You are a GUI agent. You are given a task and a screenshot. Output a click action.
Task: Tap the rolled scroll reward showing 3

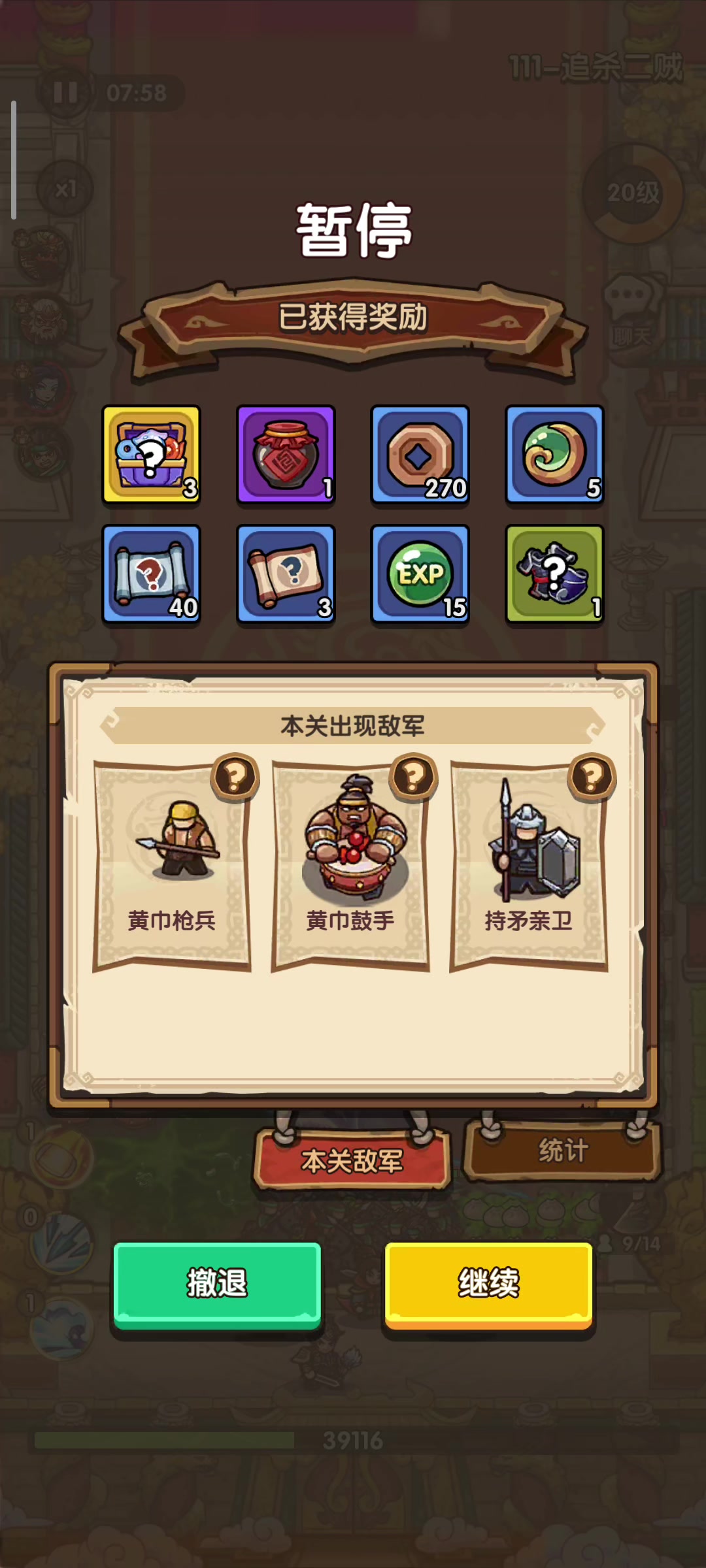tap(286, 574)
